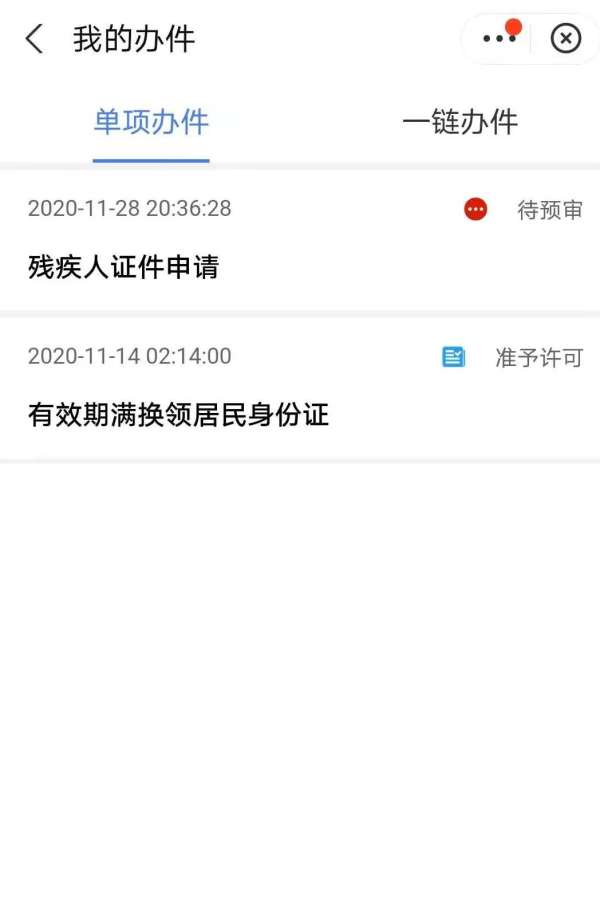Go back from 我的办件 page

point(34,39)
